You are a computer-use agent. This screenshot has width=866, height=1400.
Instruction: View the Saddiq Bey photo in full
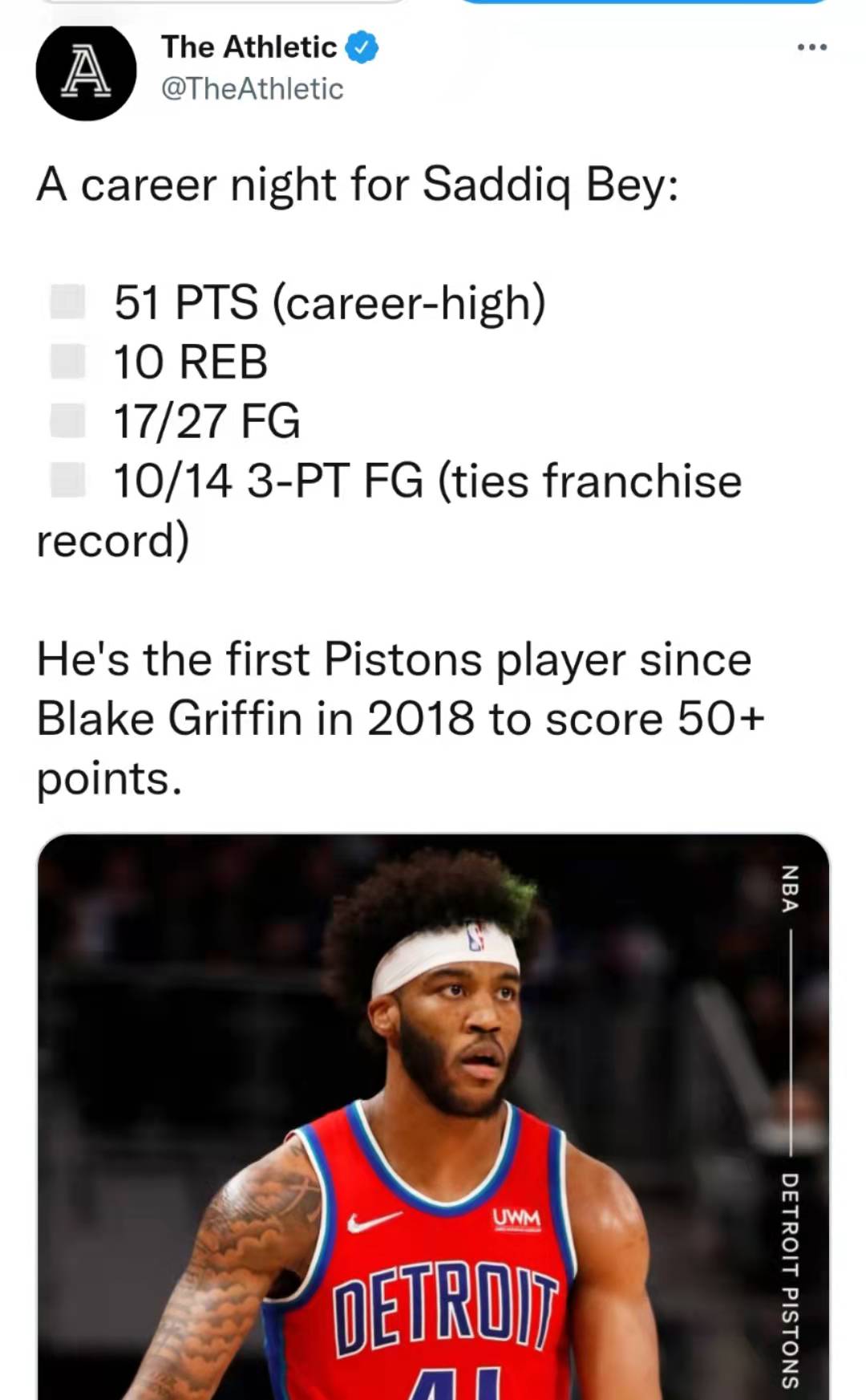click(x=433, y=1115)
